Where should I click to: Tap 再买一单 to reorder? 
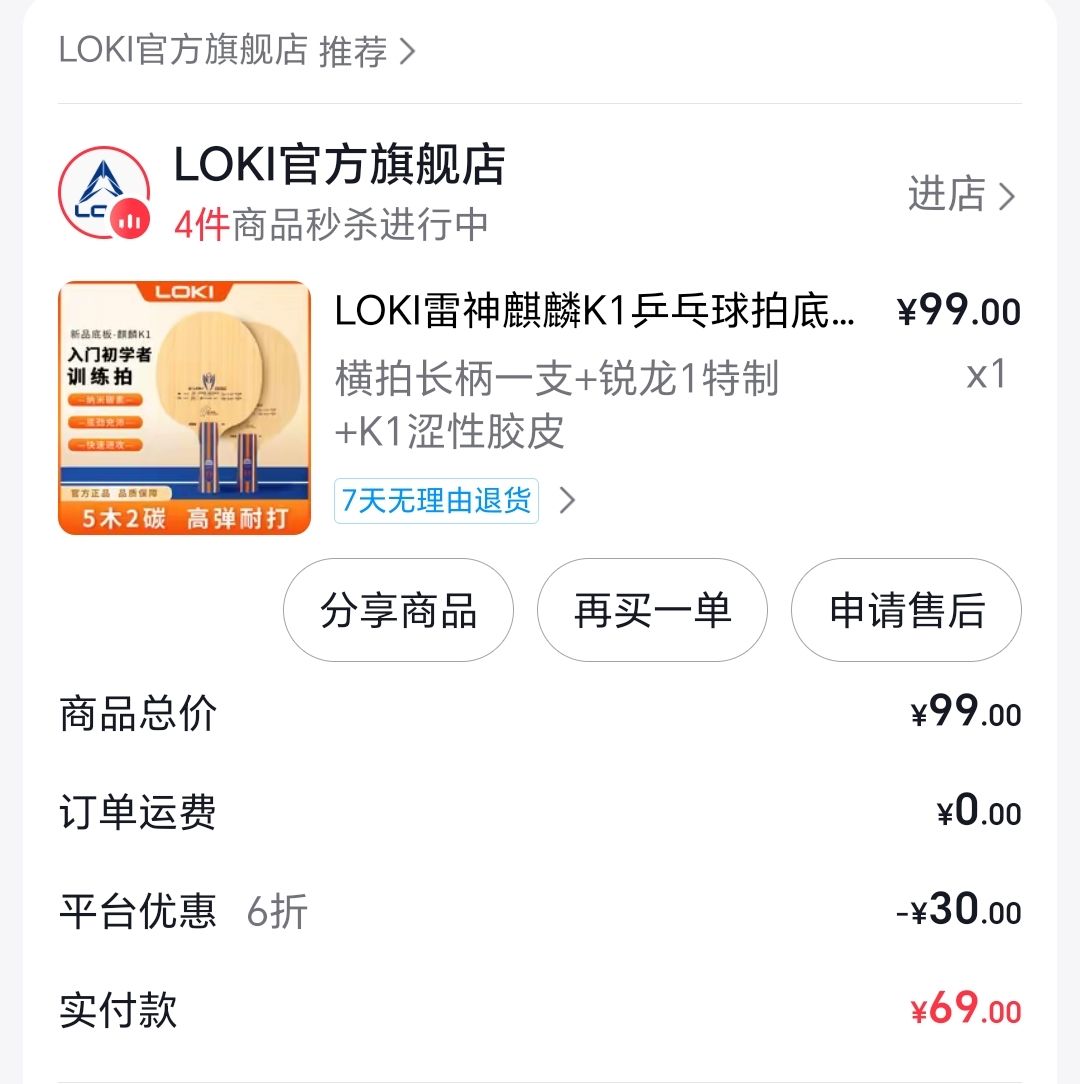click(x=652, y=610)
